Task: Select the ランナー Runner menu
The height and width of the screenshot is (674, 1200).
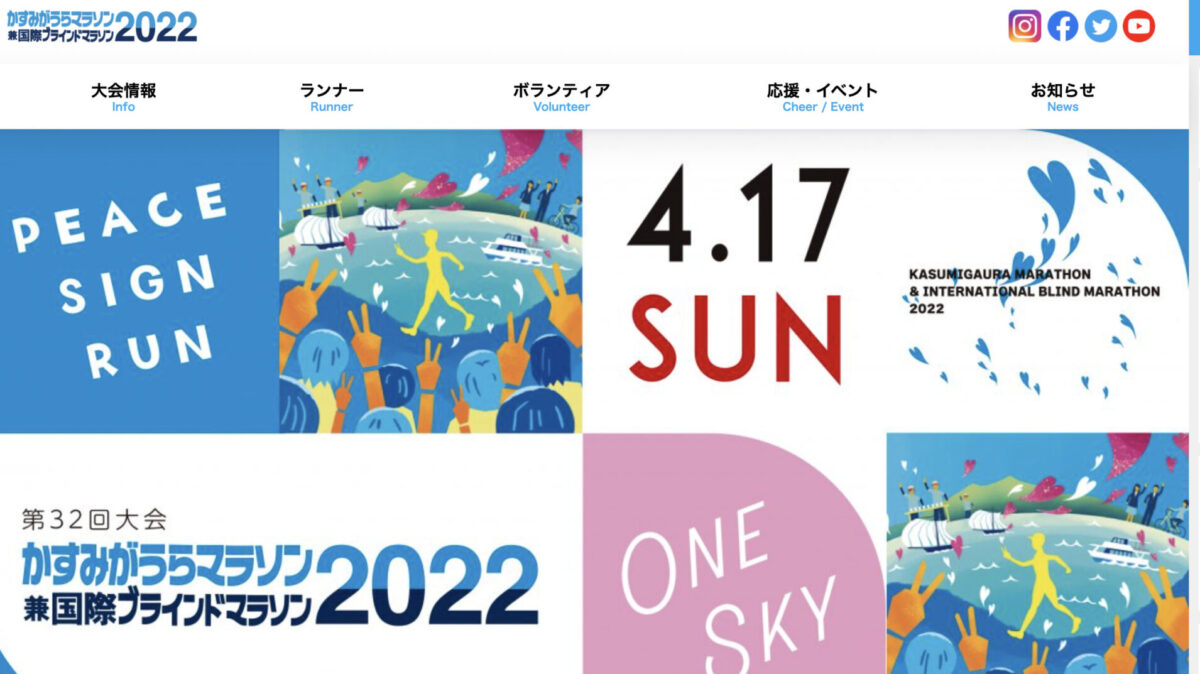Action: point(331,96)
